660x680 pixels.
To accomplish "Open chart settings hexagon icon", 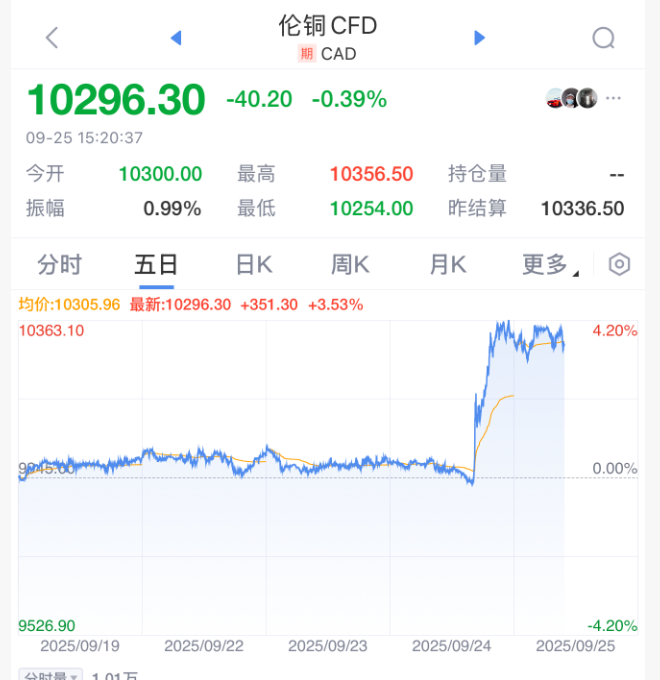I will (x=620, y=265).
